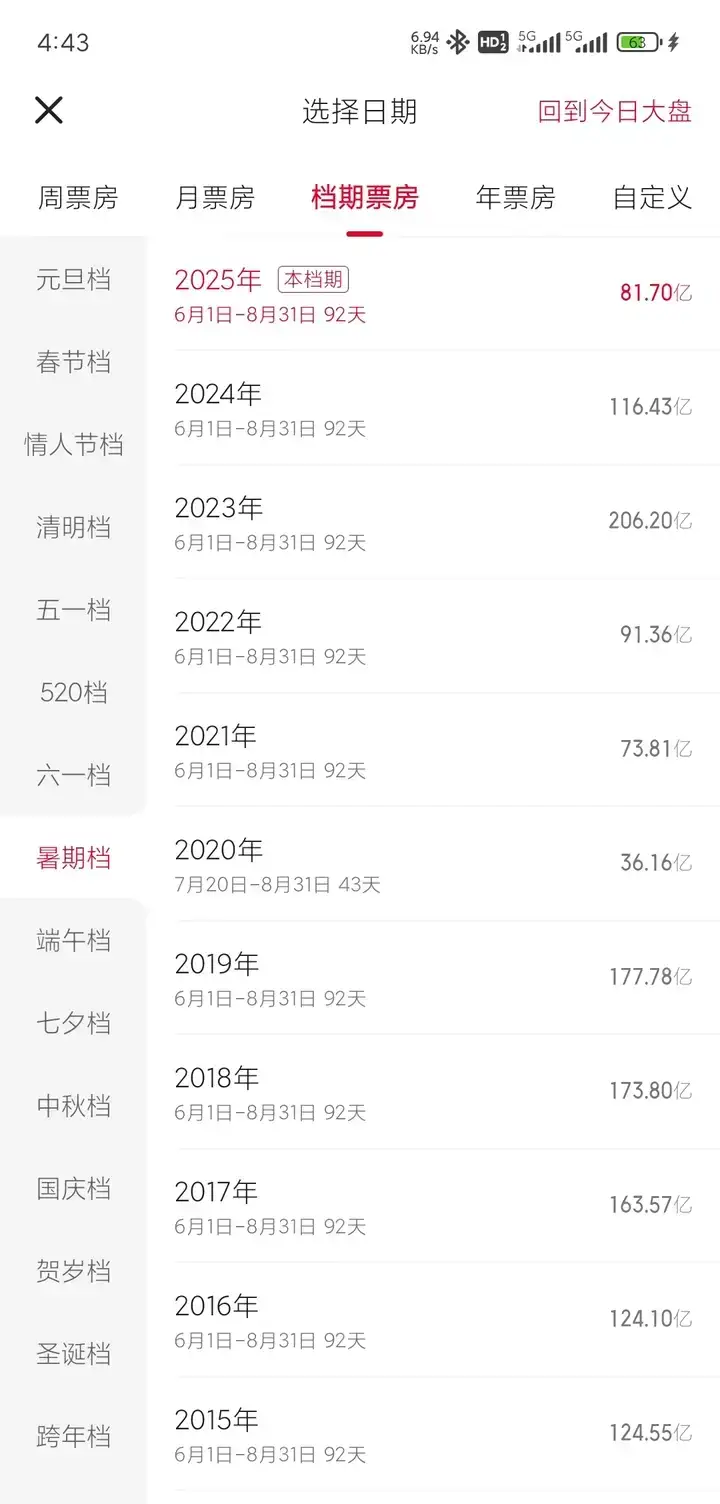
Task: Select the 2017年 box office row
Action: click(432, 1206)
